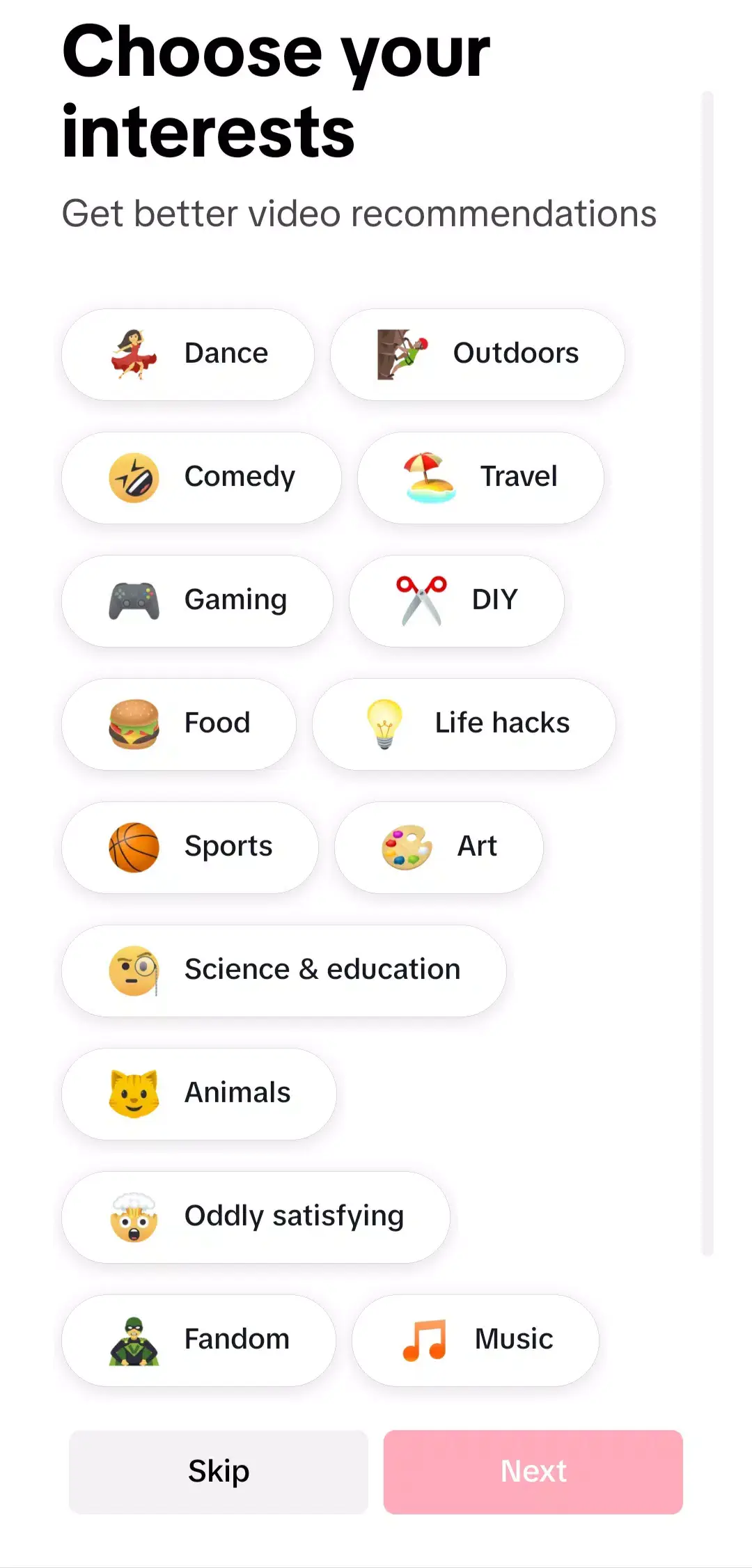The image size is (752, 1568).
Task: Click the hamburger emoji beside Food
Action: click(134, 723)
